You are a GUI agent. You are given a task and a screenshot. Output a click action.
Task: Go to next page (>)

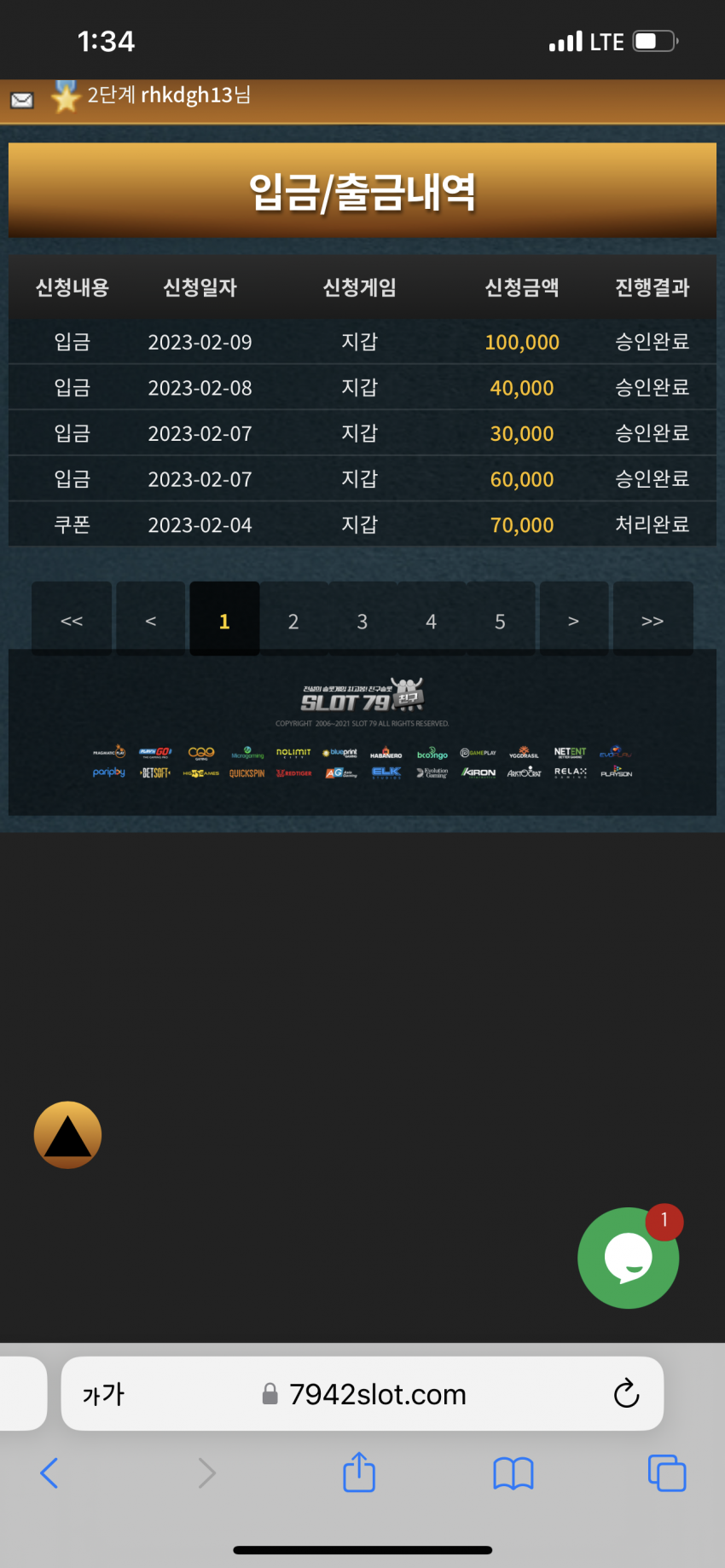(x=573, y=621)
